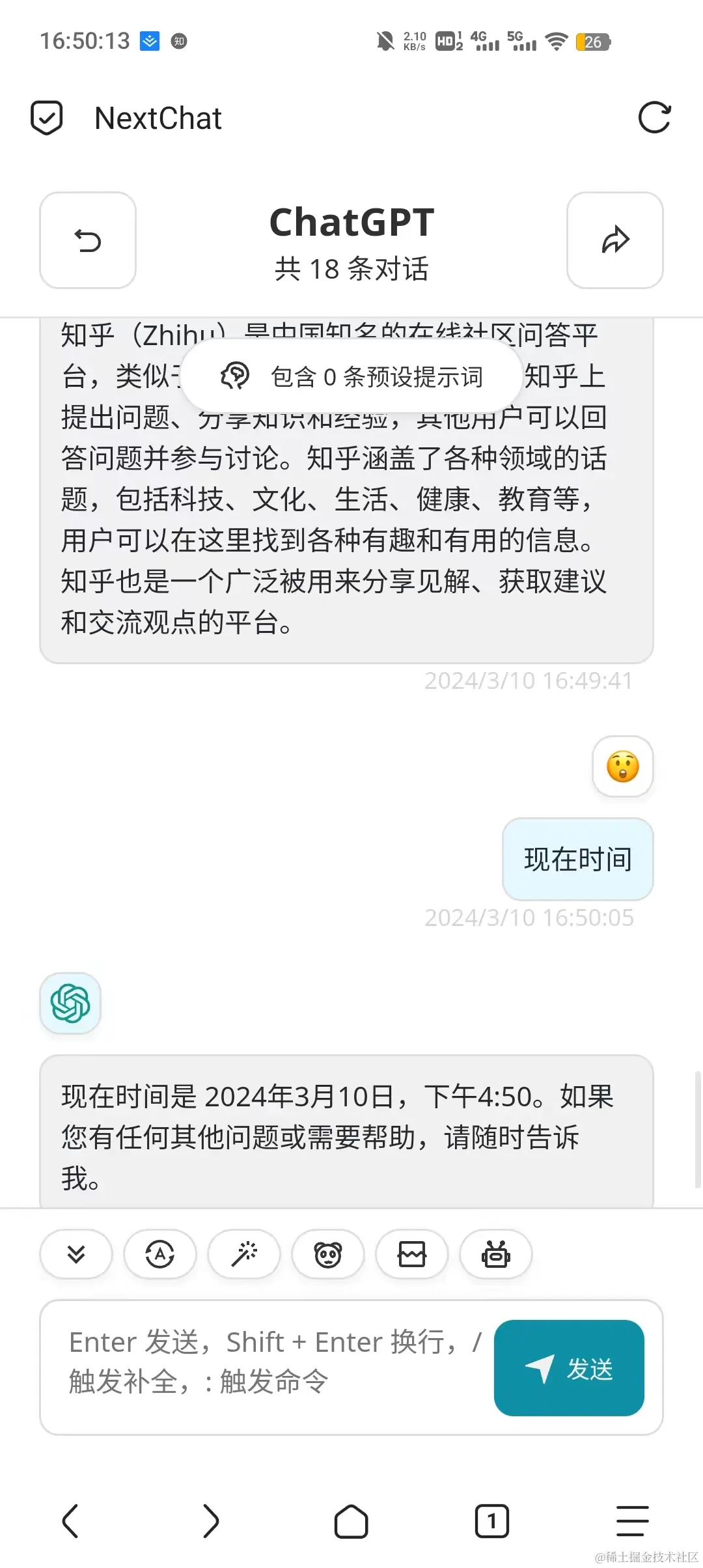Tap the surprised emoji avatar
Image resolution: width=703 pixels, height=1568 pixels.
click(x=622, y=767)
